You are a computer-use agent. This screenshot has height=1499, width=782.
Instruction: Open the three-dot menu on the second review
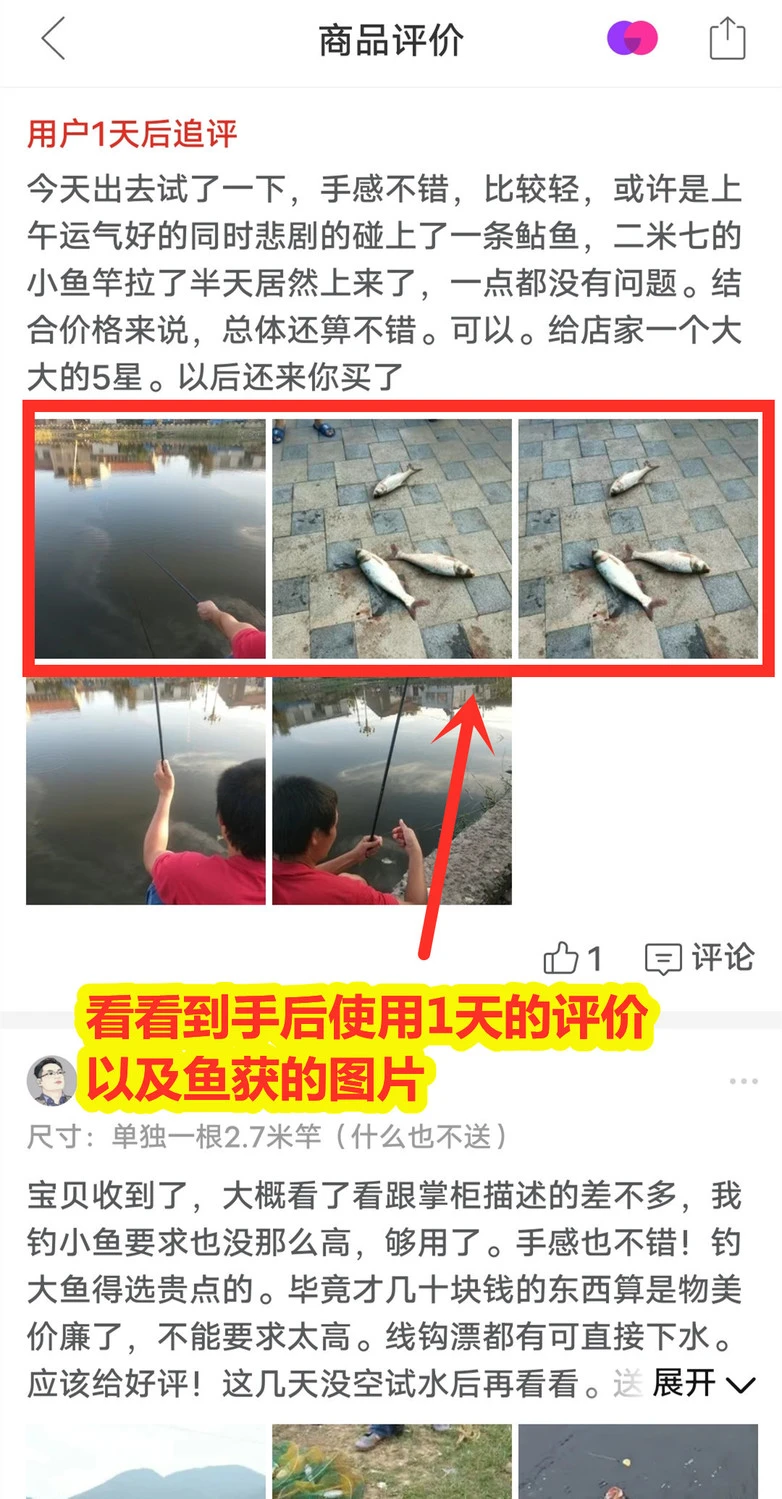pyautogui.click(x=743, y=1082)
